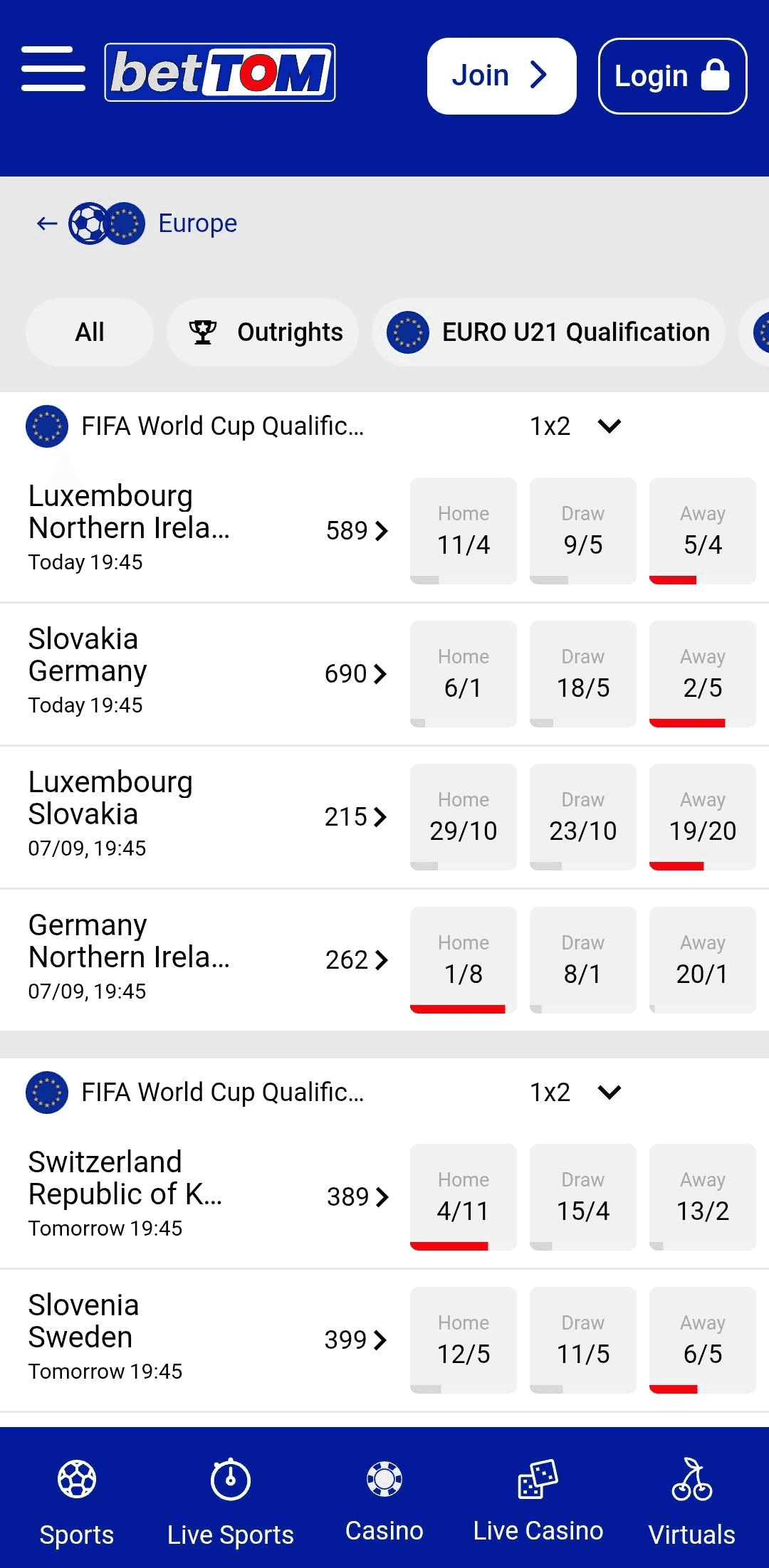This screenshot has width=769, height=1568.
Task: Toggle Draw 15/4 odds for Switzerland match
Action: point(582,1198)
